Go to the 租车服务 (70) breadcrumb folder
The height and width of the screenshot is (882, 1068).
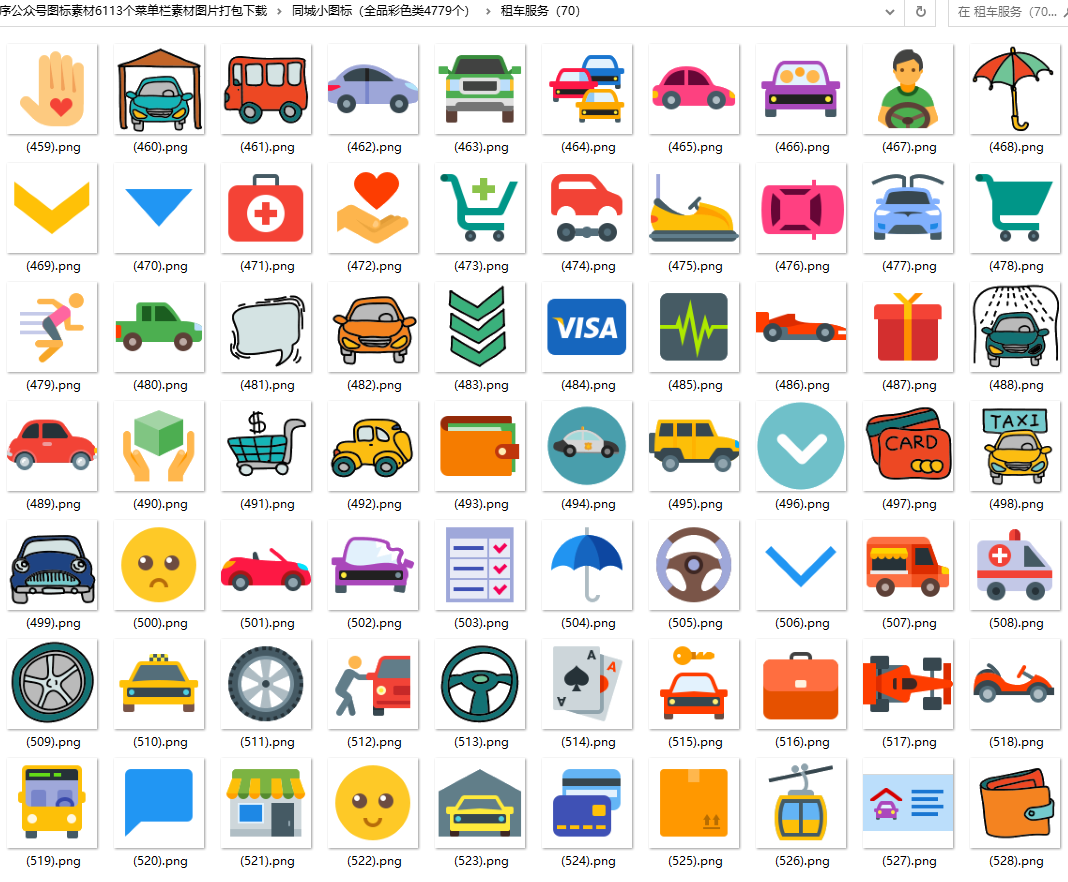[x=540, y=11]
